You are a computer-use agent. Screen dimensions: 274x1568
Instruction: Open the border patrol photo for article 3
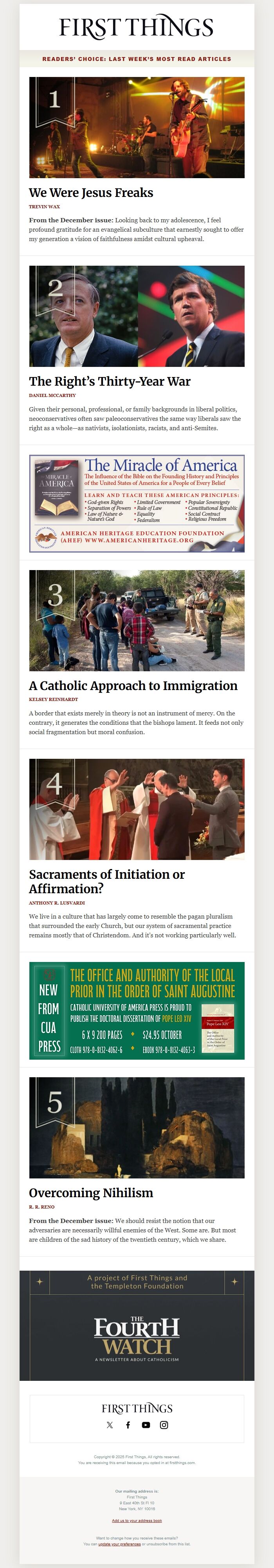point(137,620)
